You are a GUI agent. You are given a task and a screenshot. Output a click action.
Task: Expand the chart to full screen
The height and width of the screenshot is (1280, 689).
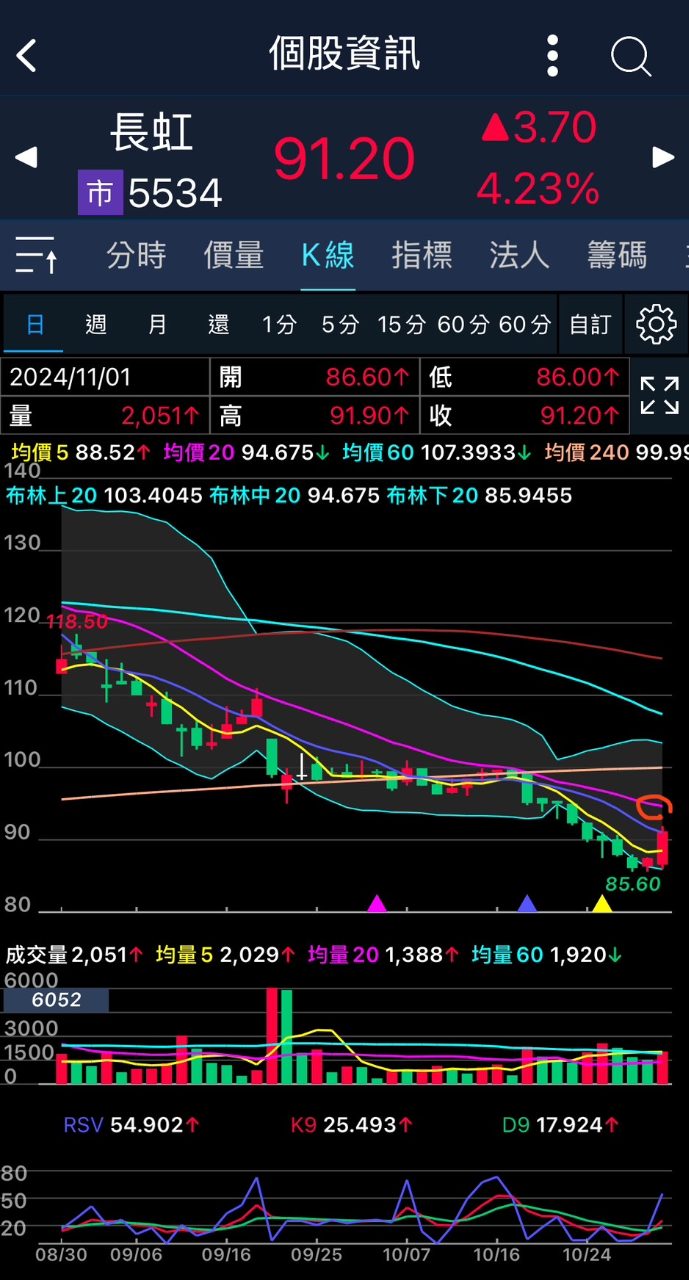[659, 396]
